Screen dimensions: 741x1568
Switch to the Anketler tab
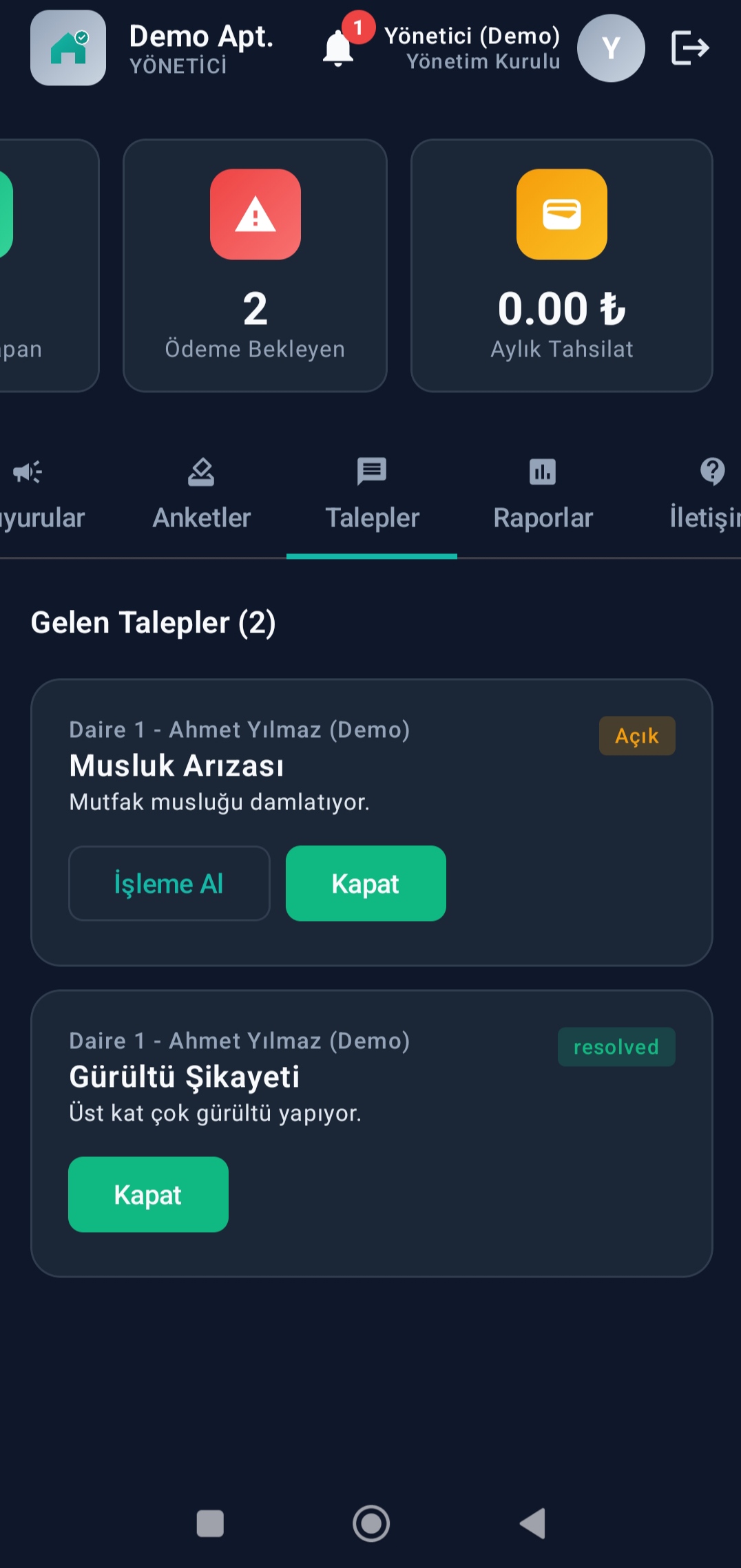pyautogui.click(x=201, y=517)
